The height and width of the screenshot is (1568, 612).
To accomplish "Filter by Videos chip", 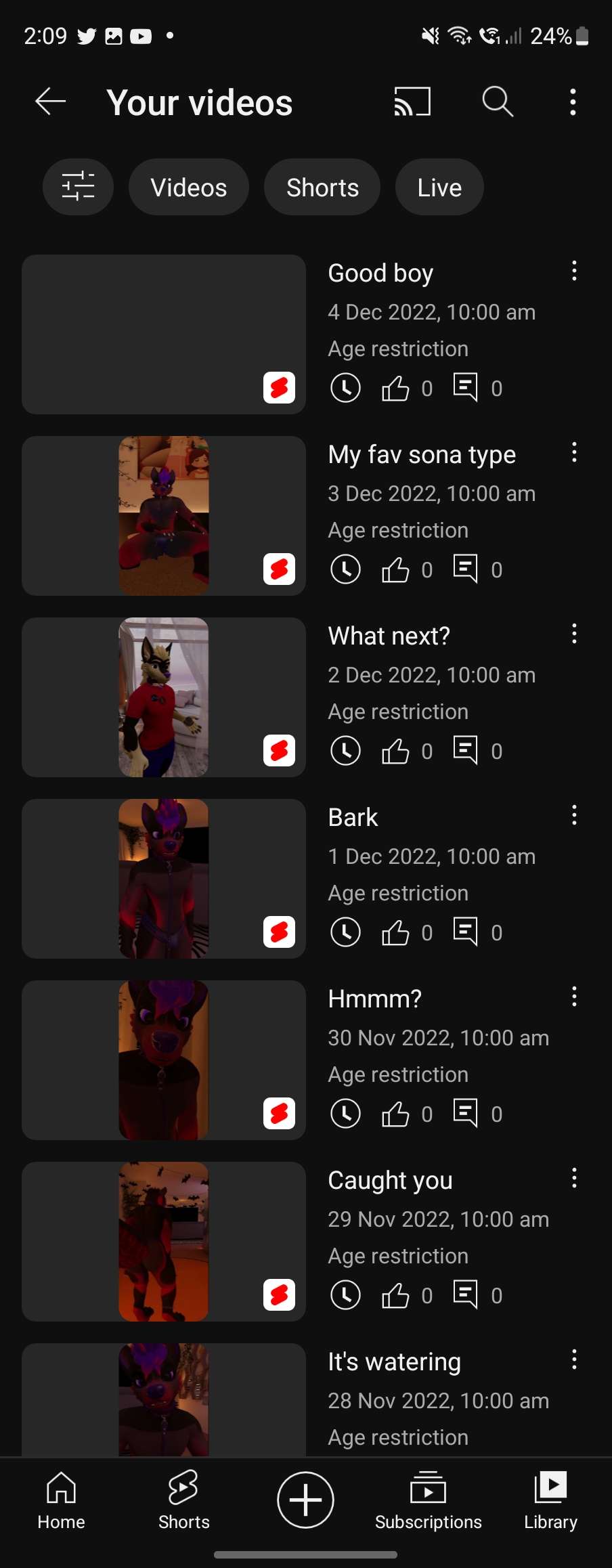I will (x=188, y=187).
